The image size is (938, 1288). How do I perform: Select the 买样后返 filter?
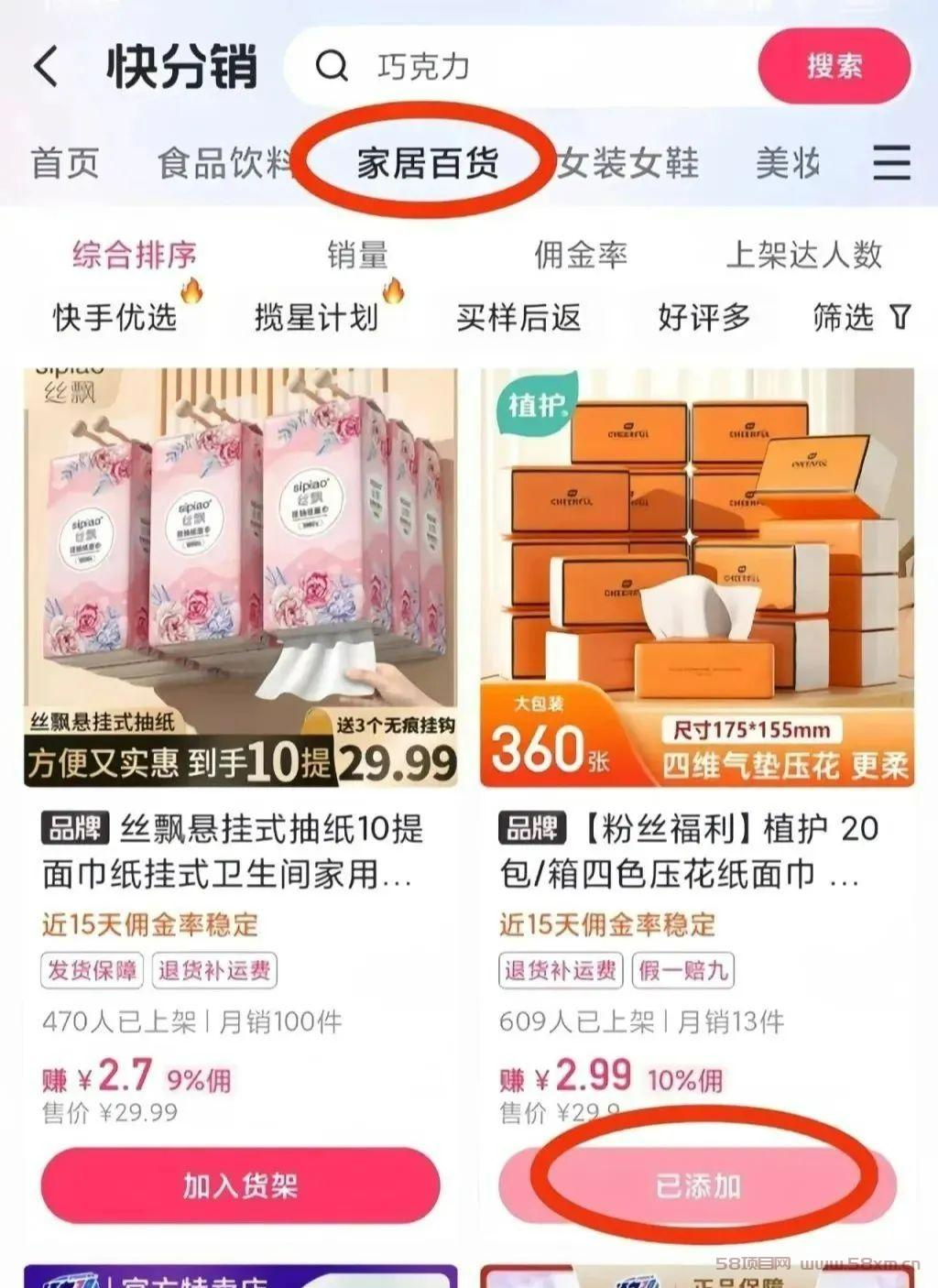pos(518,317)
